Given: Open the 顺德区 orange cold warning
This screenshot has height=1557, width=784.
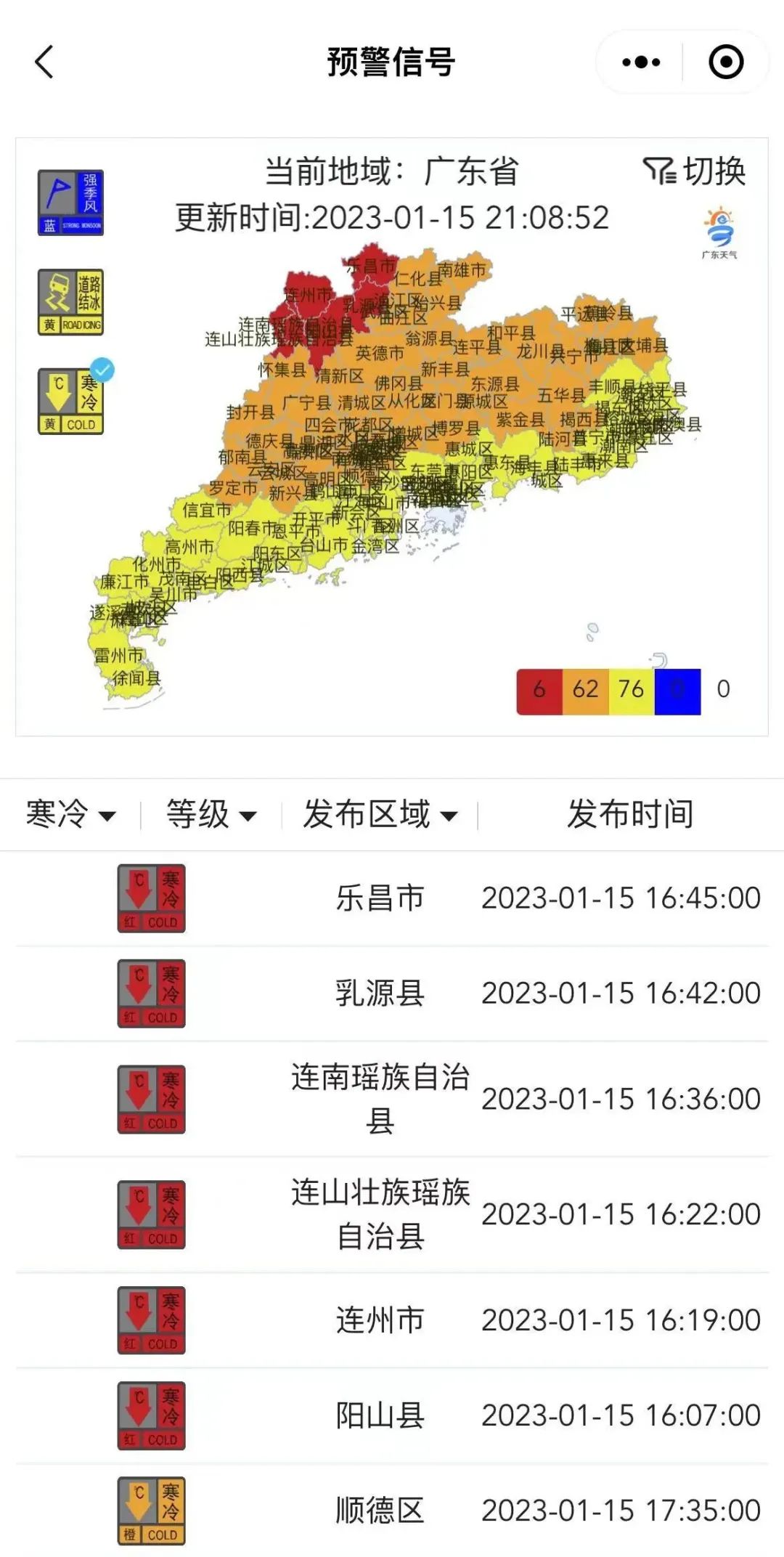Looking at the screenshot, I should [392, 1511].
